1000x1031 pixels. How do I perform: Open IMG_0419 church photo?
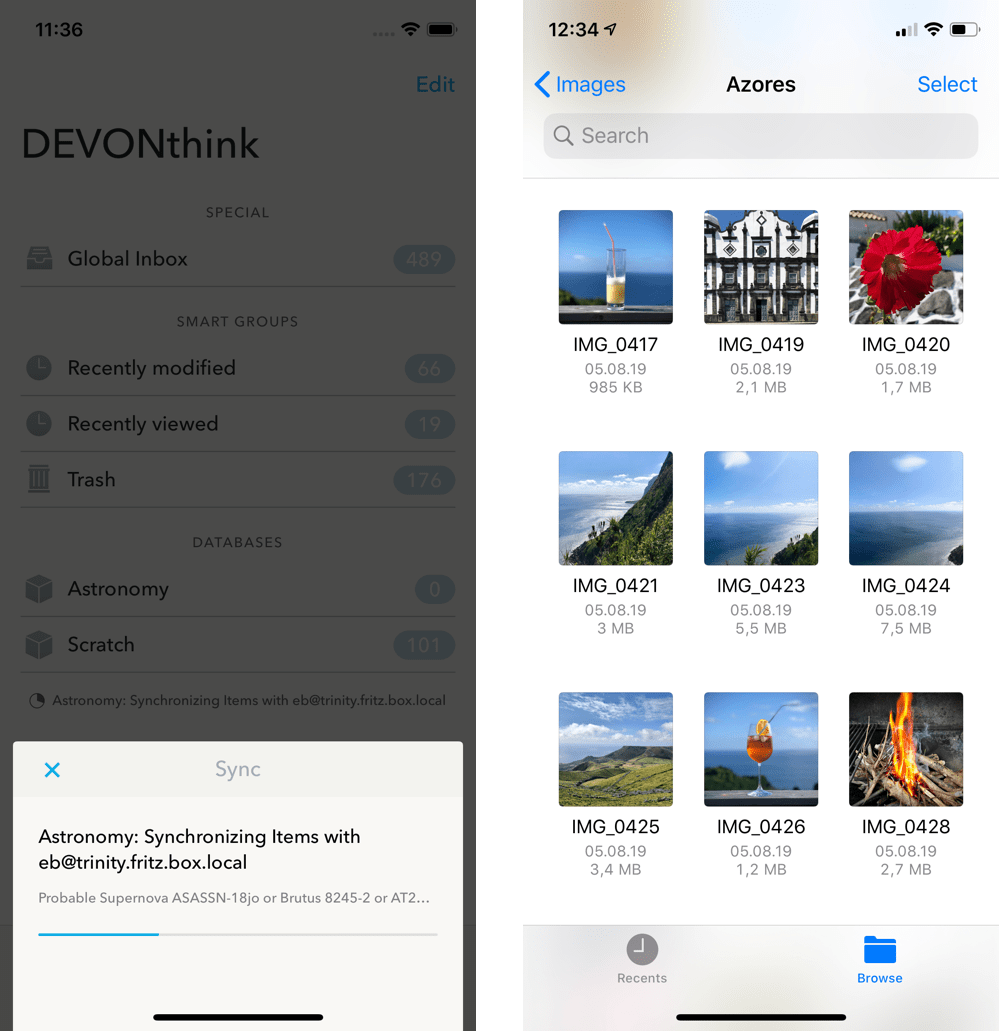pyautogui.click(x=761, y=267)
